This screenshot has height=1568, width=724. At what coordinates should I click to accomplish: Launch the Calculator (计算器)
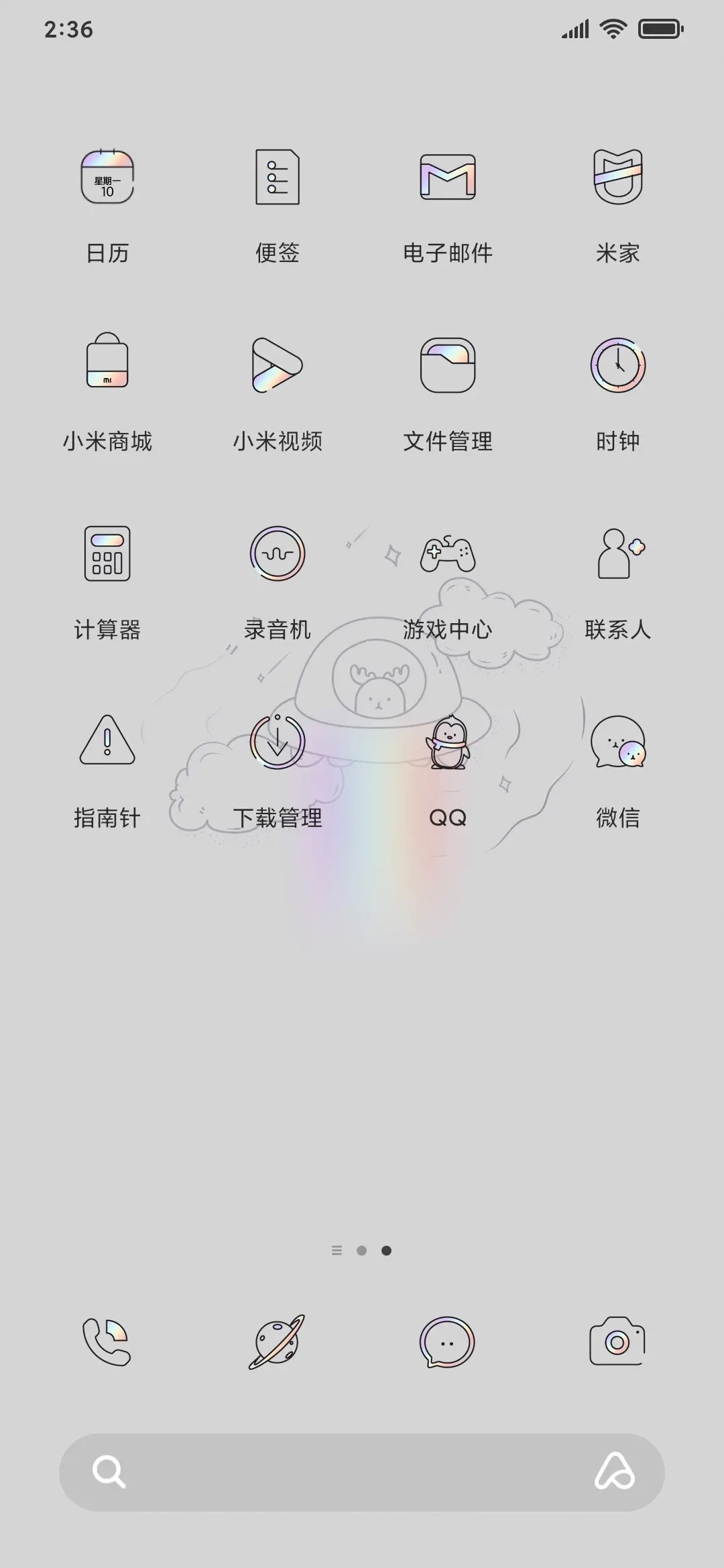click(107, 554)
